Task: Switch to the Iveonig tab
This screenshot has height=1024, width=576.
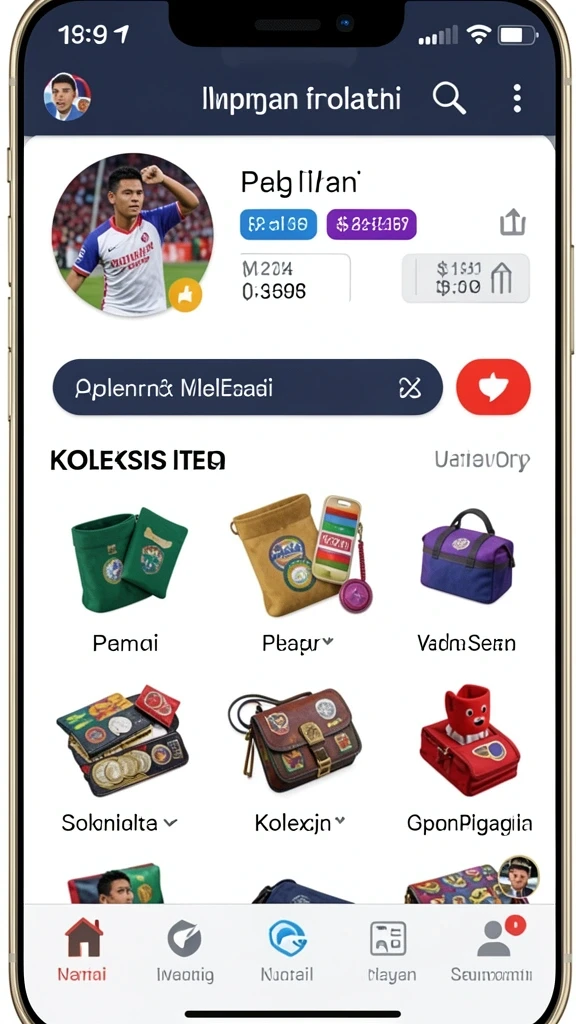Action: [185, 950]
